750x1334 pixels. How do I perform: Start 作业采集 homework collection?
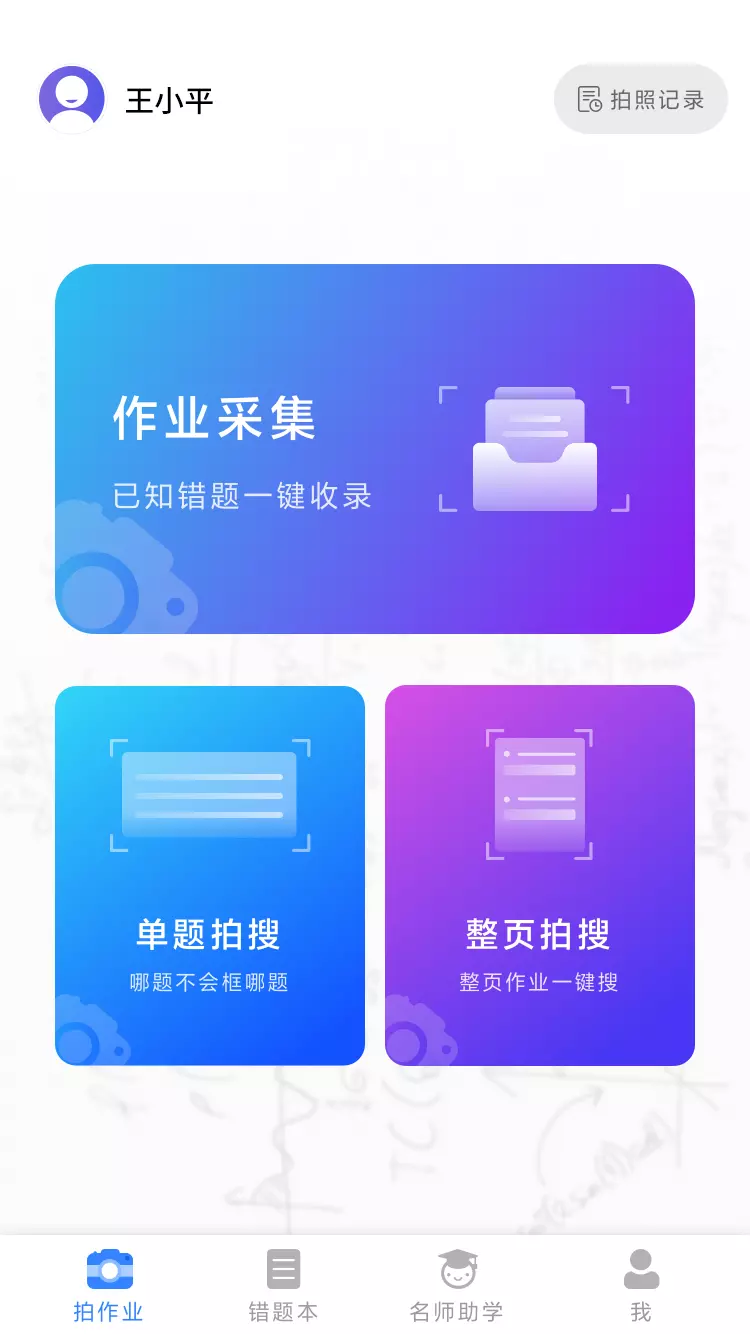click(x=374, y=447)
